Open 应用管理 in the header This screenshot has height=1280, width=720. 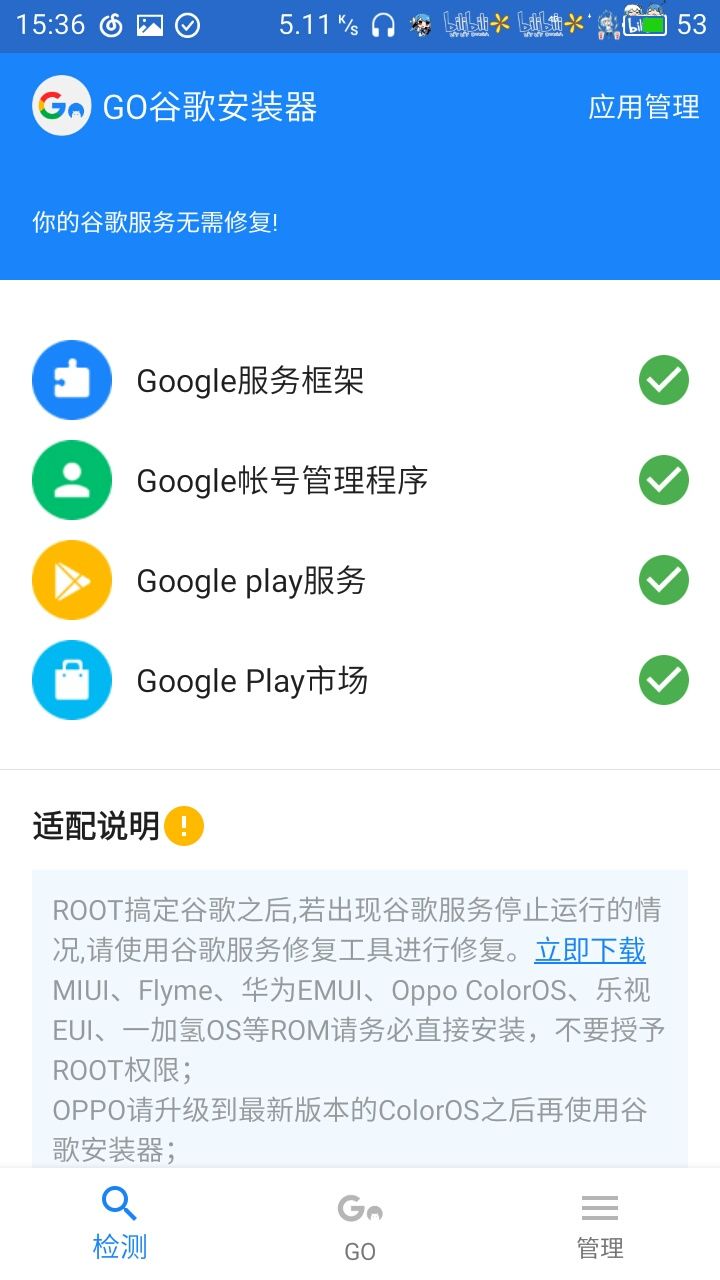[643, 107]
